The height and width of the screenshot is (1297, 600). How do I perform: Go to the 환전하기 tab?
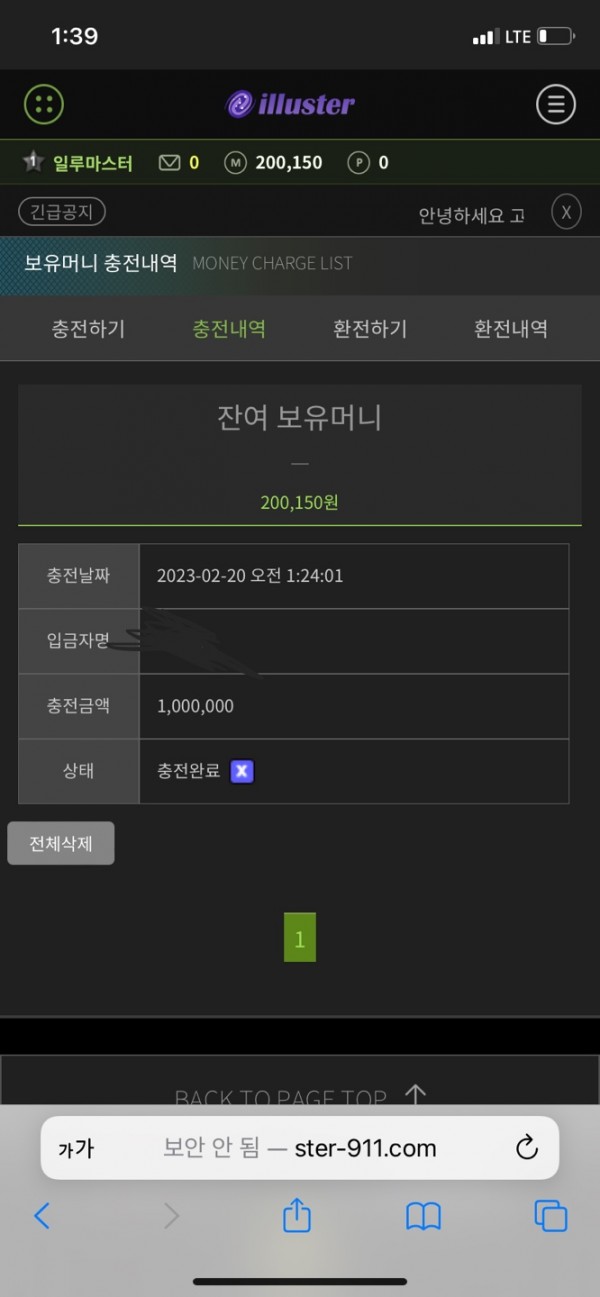pyautogui.click(x=370, y=329)
